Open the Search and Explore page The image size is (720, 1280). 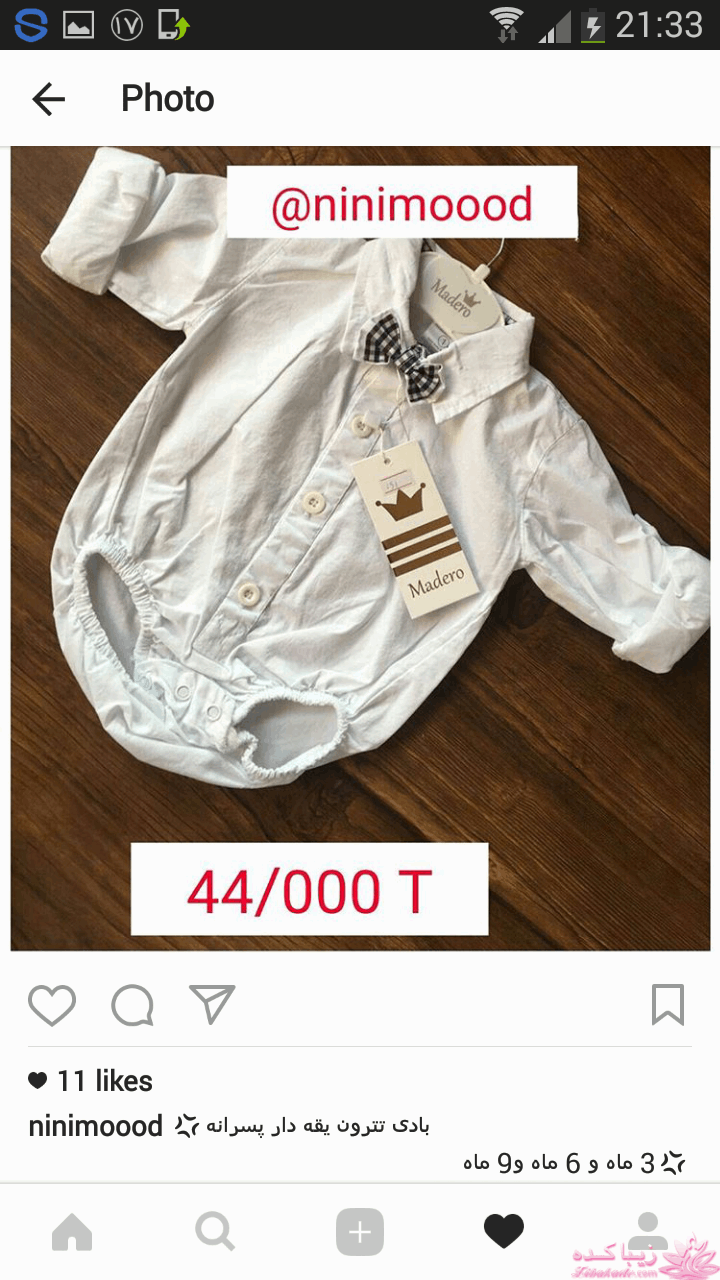click(216, 1234)
